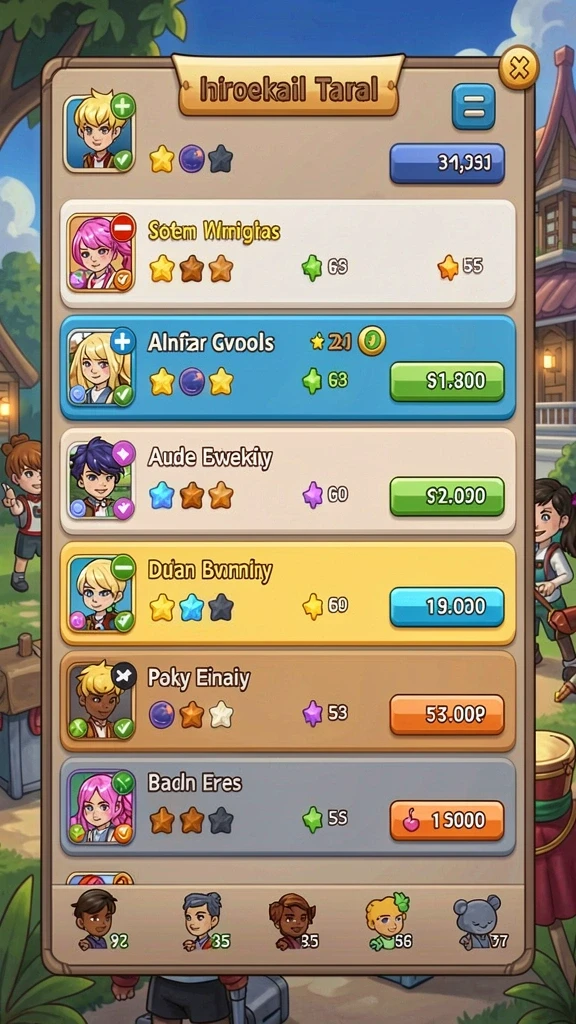Tap the blue 31,991 button
This screenshot has width=576, height=1024.
(x=447, y=163)
